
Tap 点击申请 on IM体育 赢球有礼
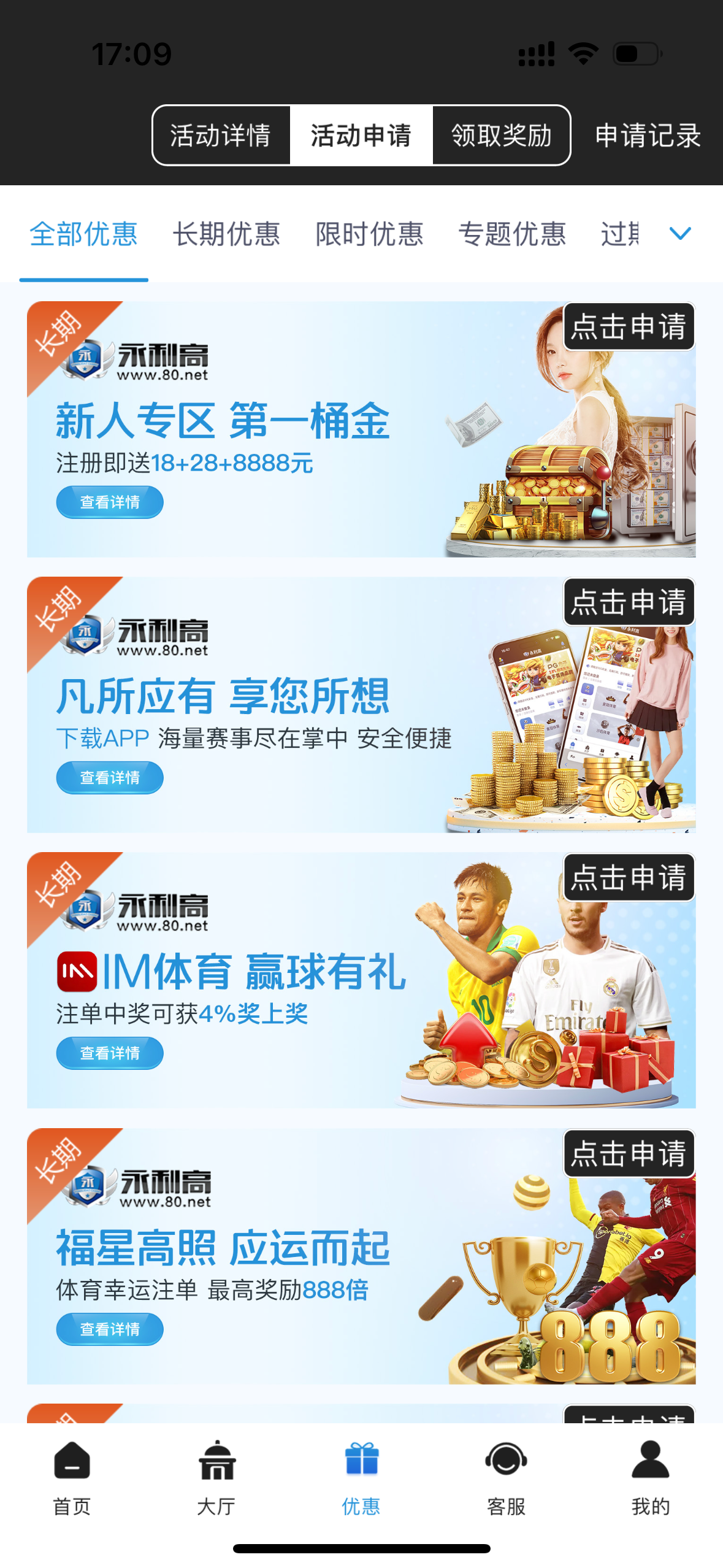click(629, 877)
